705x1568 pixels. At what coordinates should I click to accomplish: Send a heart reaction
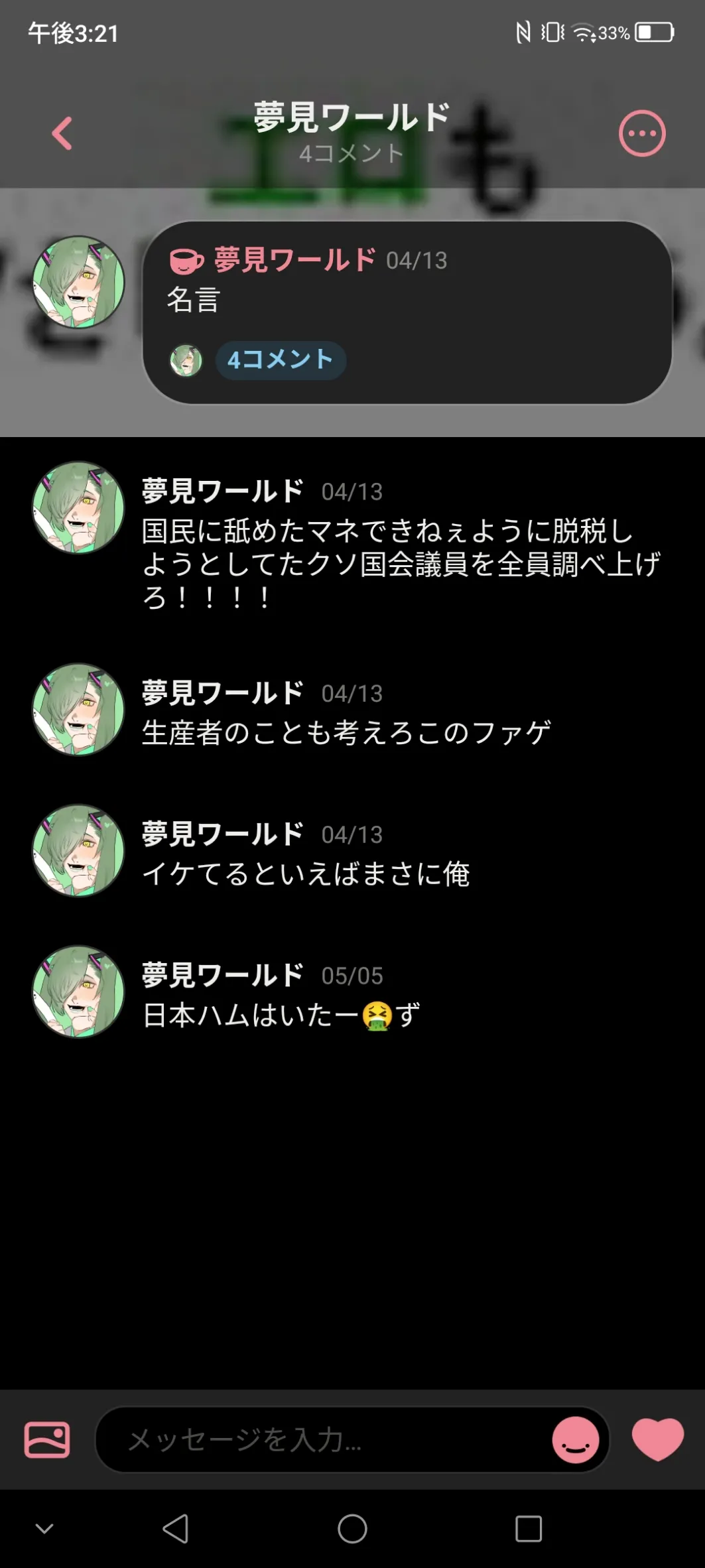[x=657, y=1439]
